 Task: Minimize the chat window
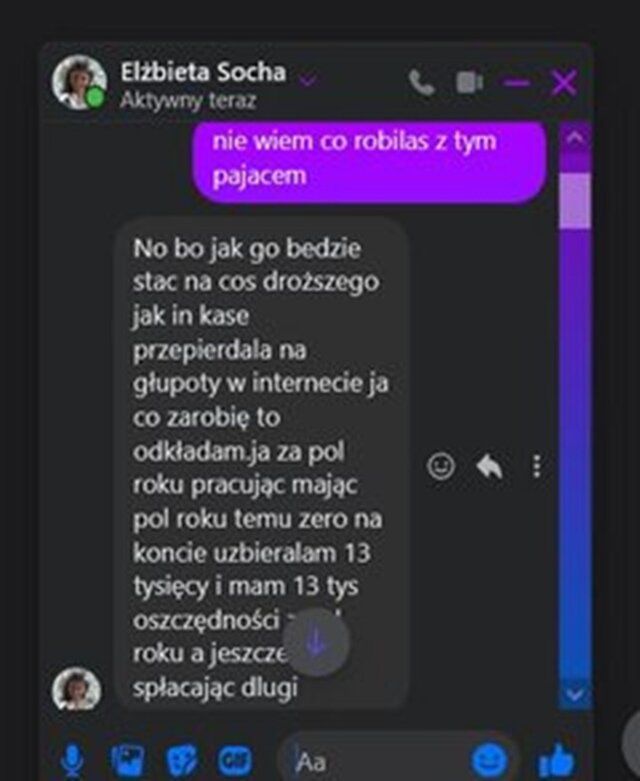coord(517,82)
